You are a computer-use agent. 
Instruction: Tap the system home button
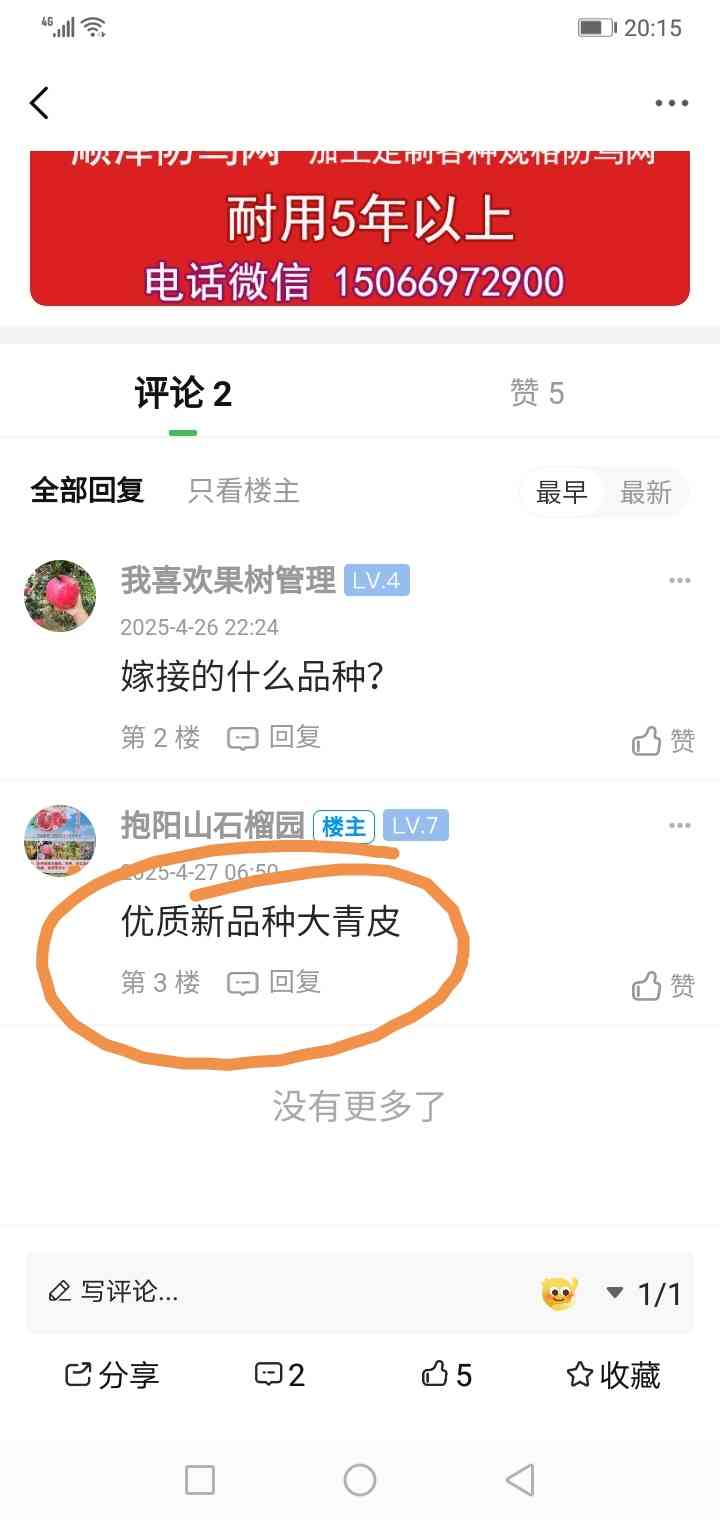pos(360,1480)
